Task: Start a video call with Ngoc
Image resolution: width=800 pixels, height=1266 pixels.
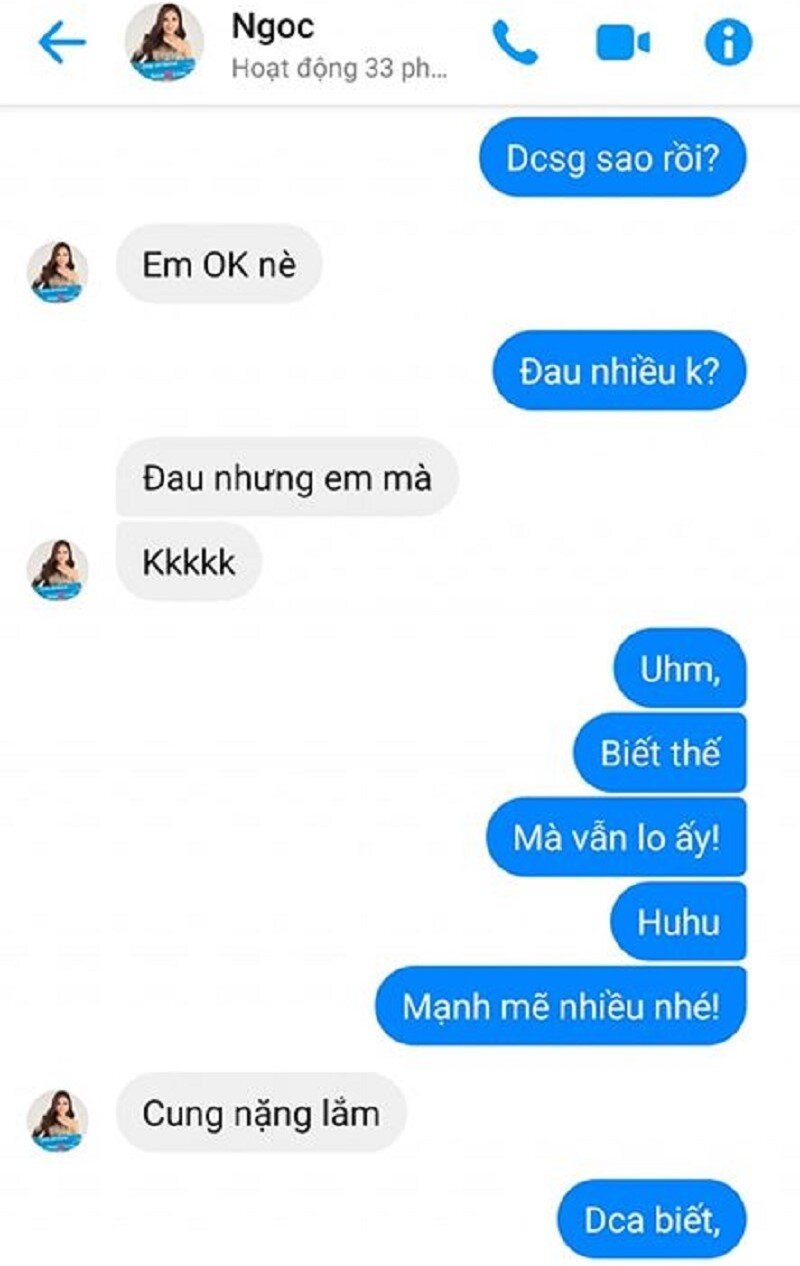Action: 623,43
